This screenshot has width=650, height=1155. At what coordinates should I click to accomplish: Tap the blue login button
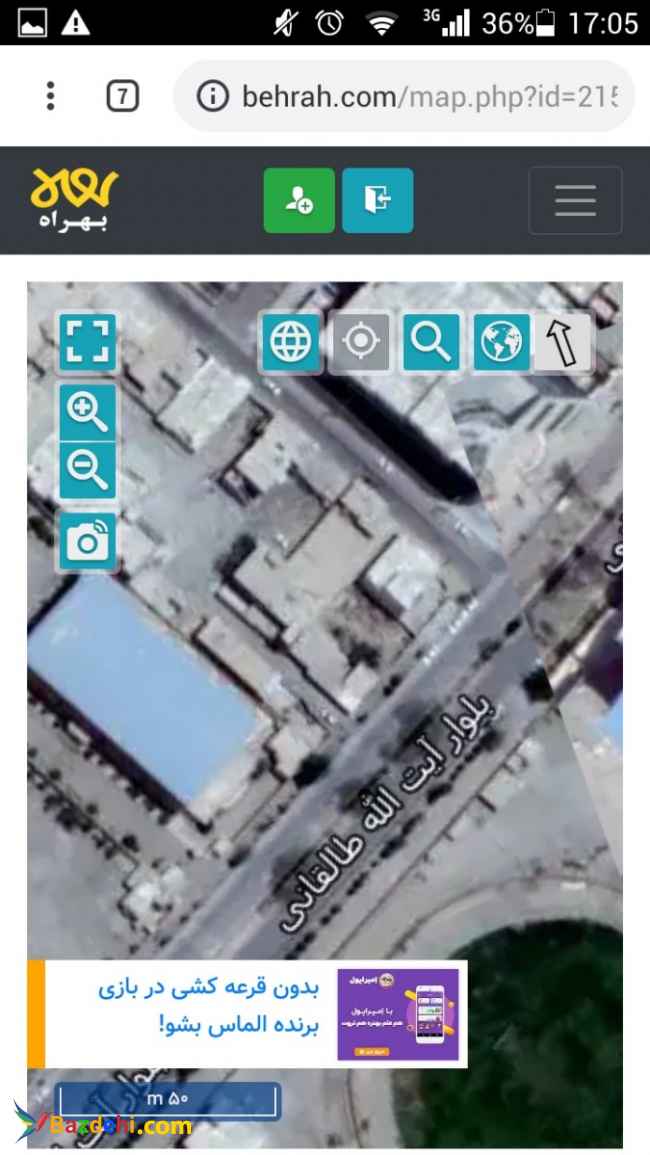377,200
